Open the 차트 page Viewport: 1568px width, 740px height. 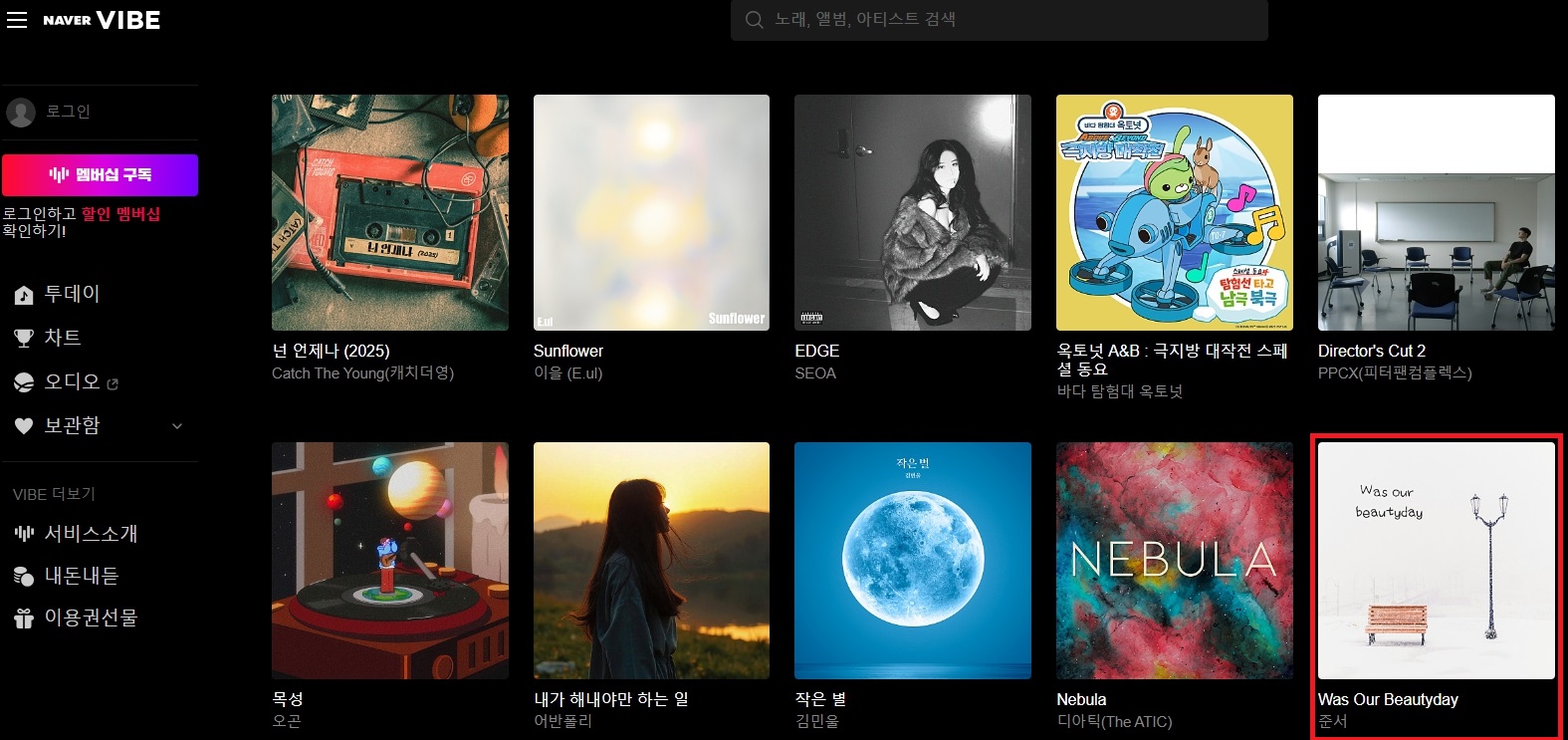pos(62,338)
